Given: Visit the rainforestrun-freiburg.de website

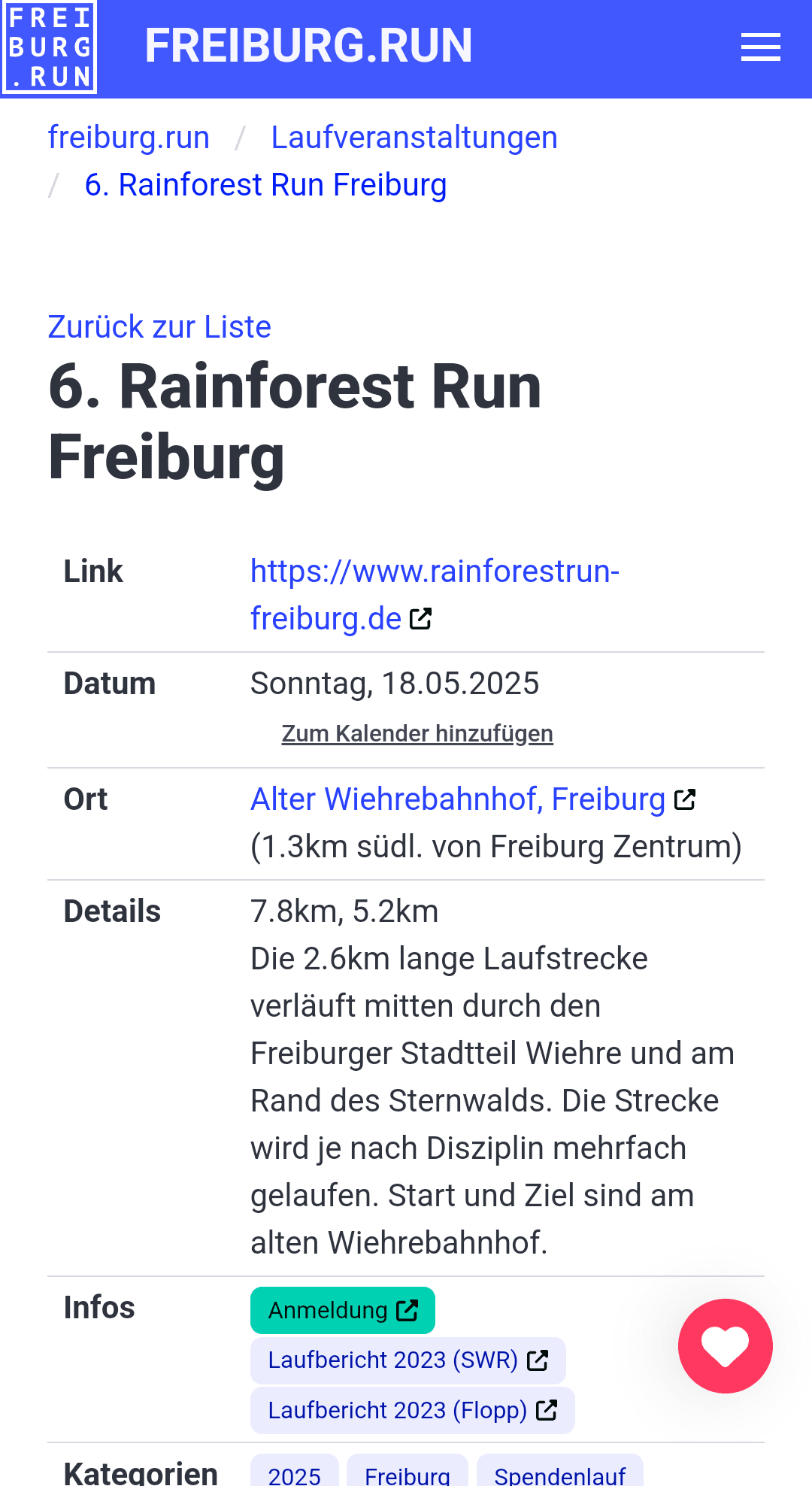Looking at the screenshot, I should pyautogui.click(x=434, y=594).
